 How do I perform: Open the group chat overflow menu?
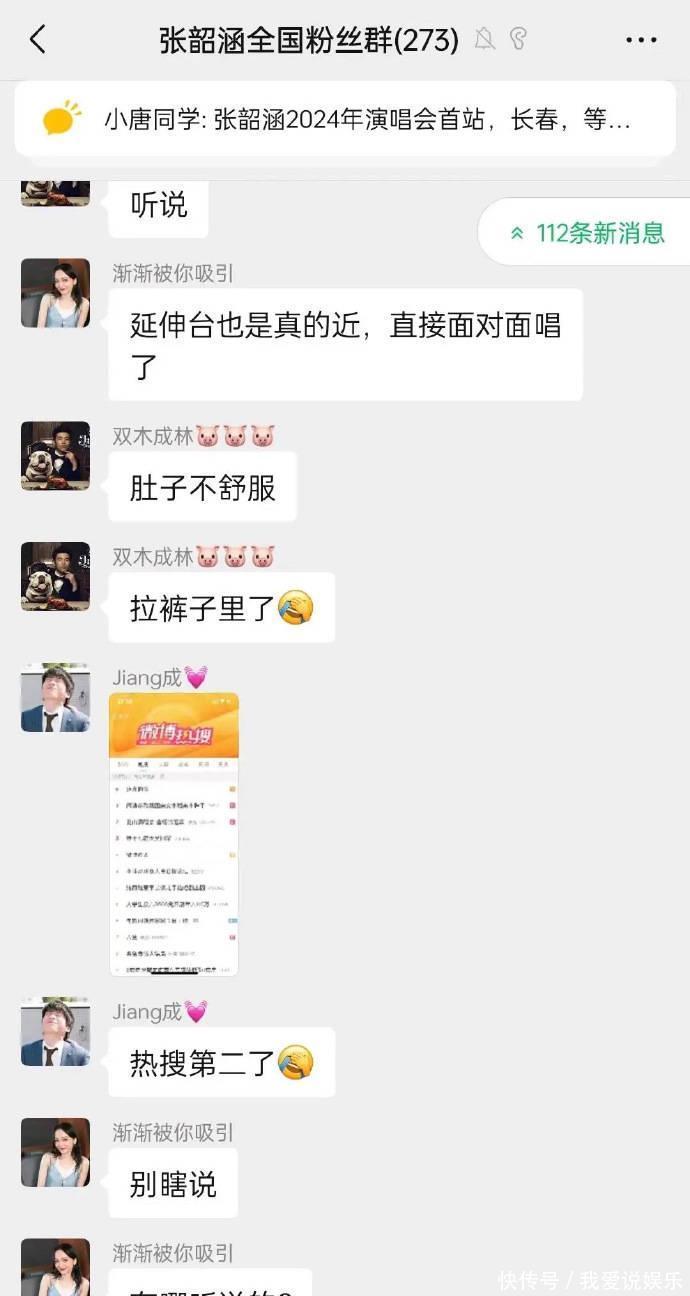click(641, 40)
